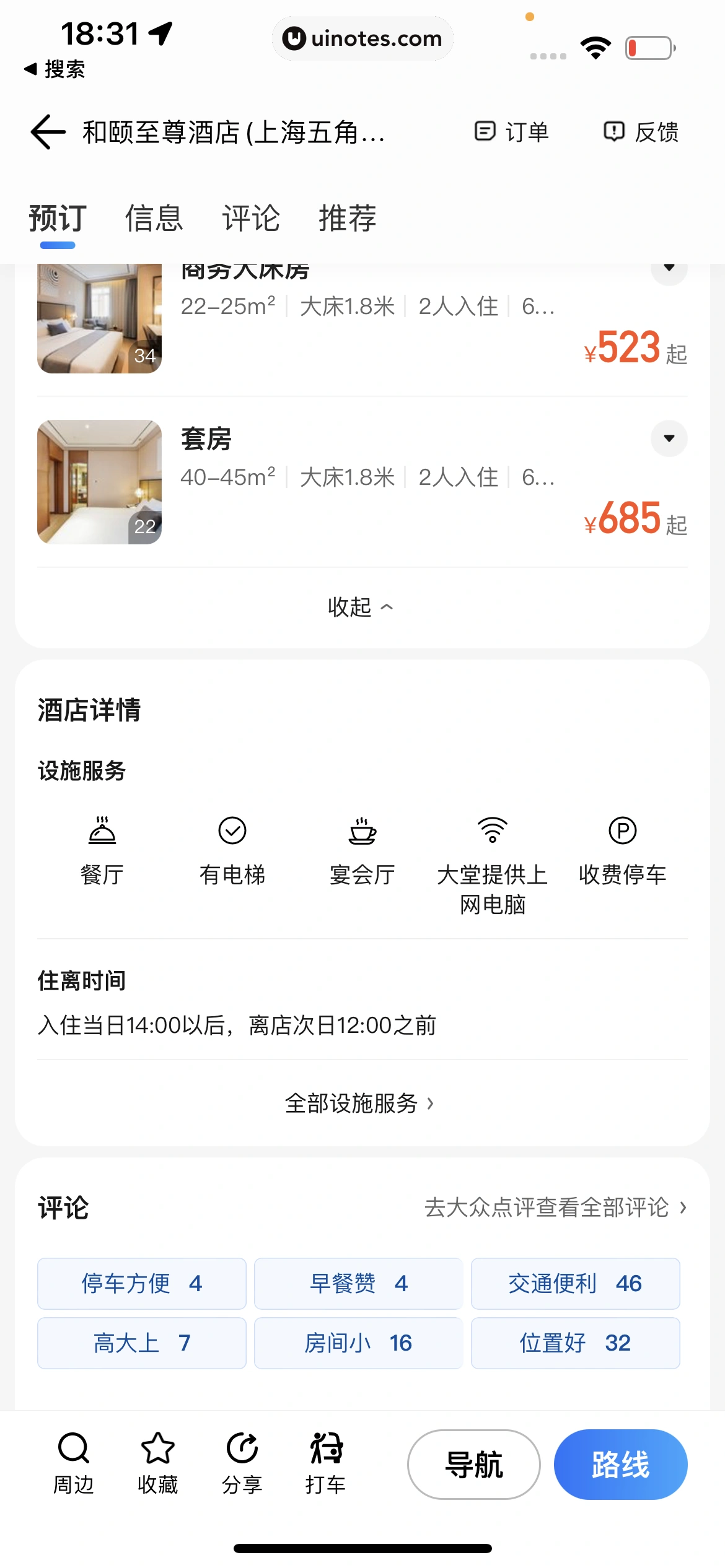View 套房 room photos
The width and height of the screenshot is (725, 1568).
99,482
